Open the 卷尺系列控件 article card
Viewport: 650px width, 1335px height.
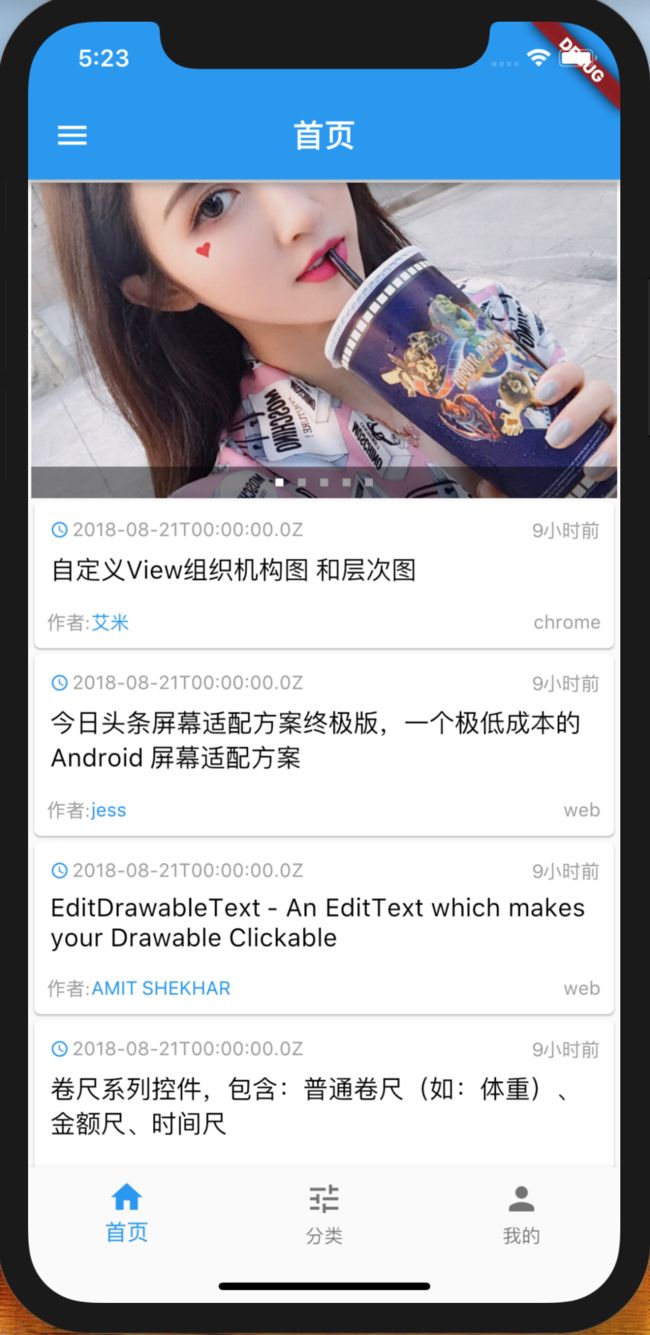tap(324, 1093)
